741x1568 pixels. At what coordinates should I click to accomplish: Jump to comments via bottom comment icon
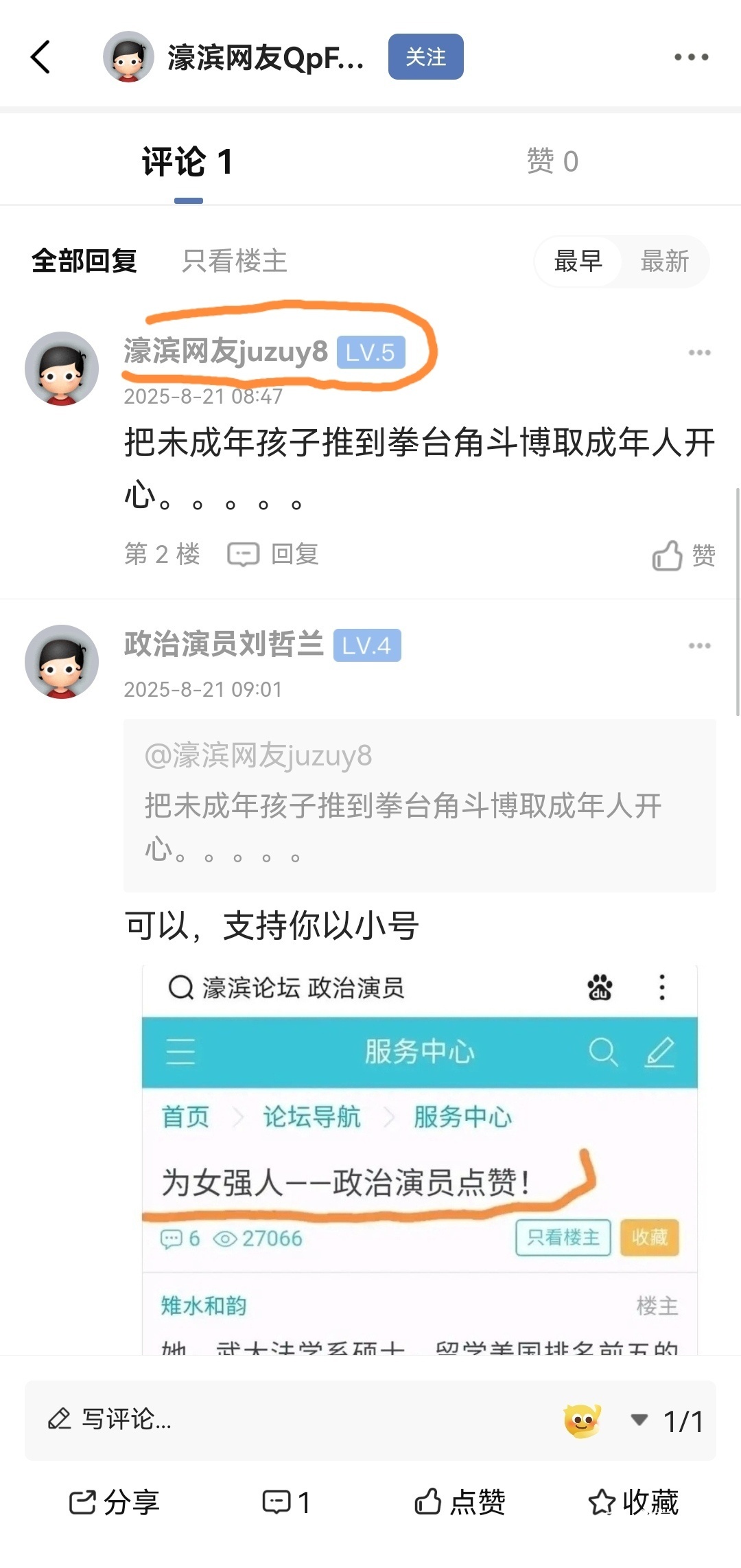pos(287,1502)
